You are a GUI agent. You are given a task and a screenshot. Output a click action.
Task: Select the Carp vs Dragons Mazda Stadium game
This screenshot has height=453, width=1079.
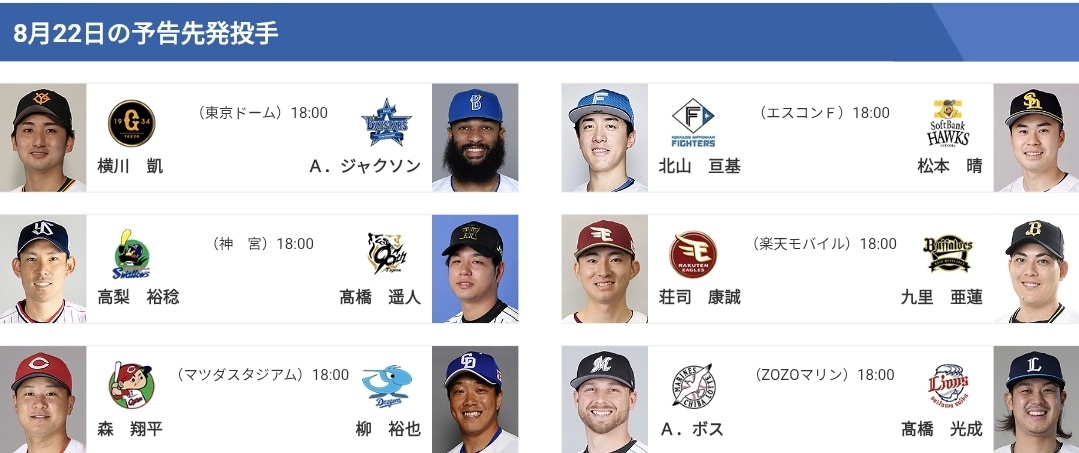tap(259, 400)
